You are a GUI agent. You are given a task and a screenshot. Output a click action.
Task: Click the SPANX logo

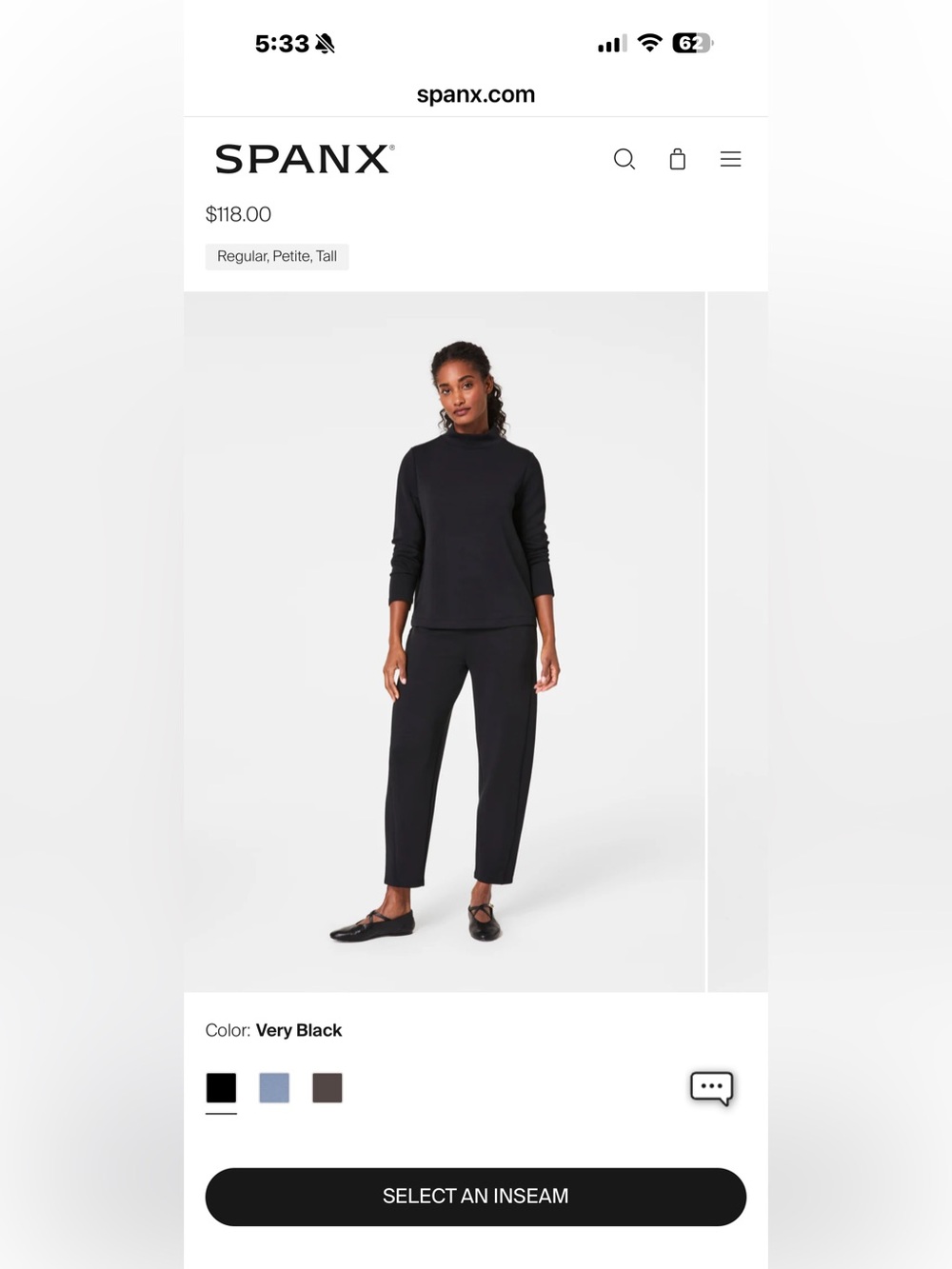coord(303,159)
